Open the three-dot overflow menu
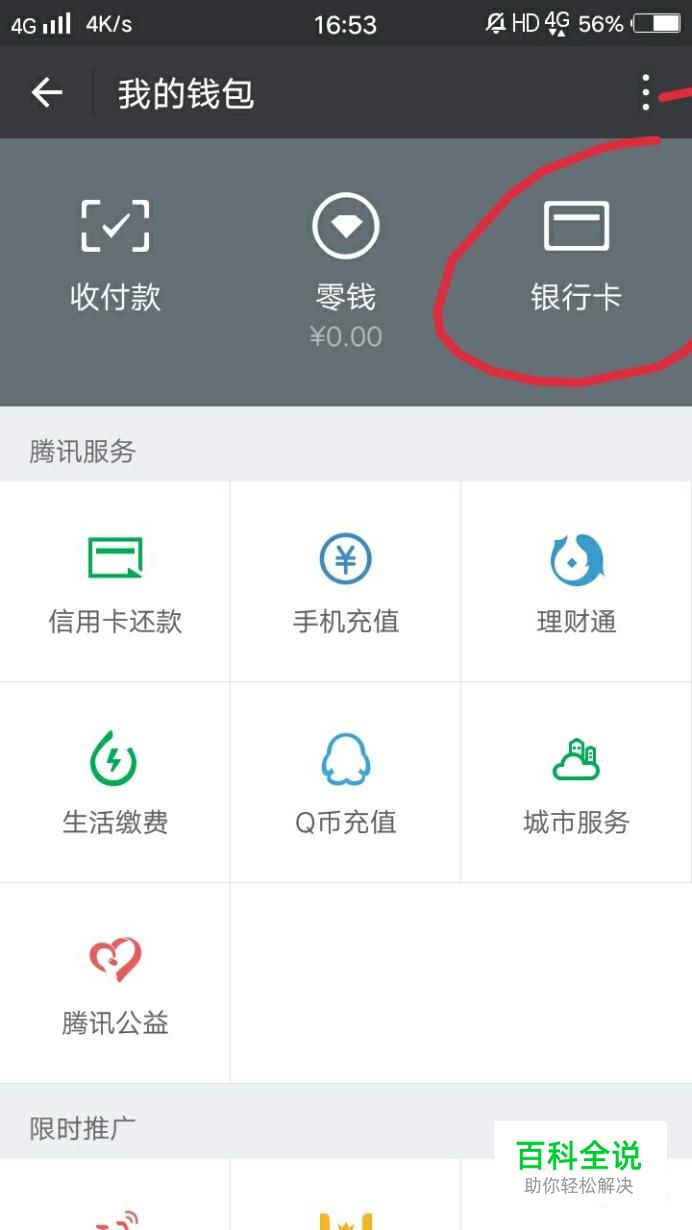Screen dimensions: 692x1230 click(x=646, y=92)
